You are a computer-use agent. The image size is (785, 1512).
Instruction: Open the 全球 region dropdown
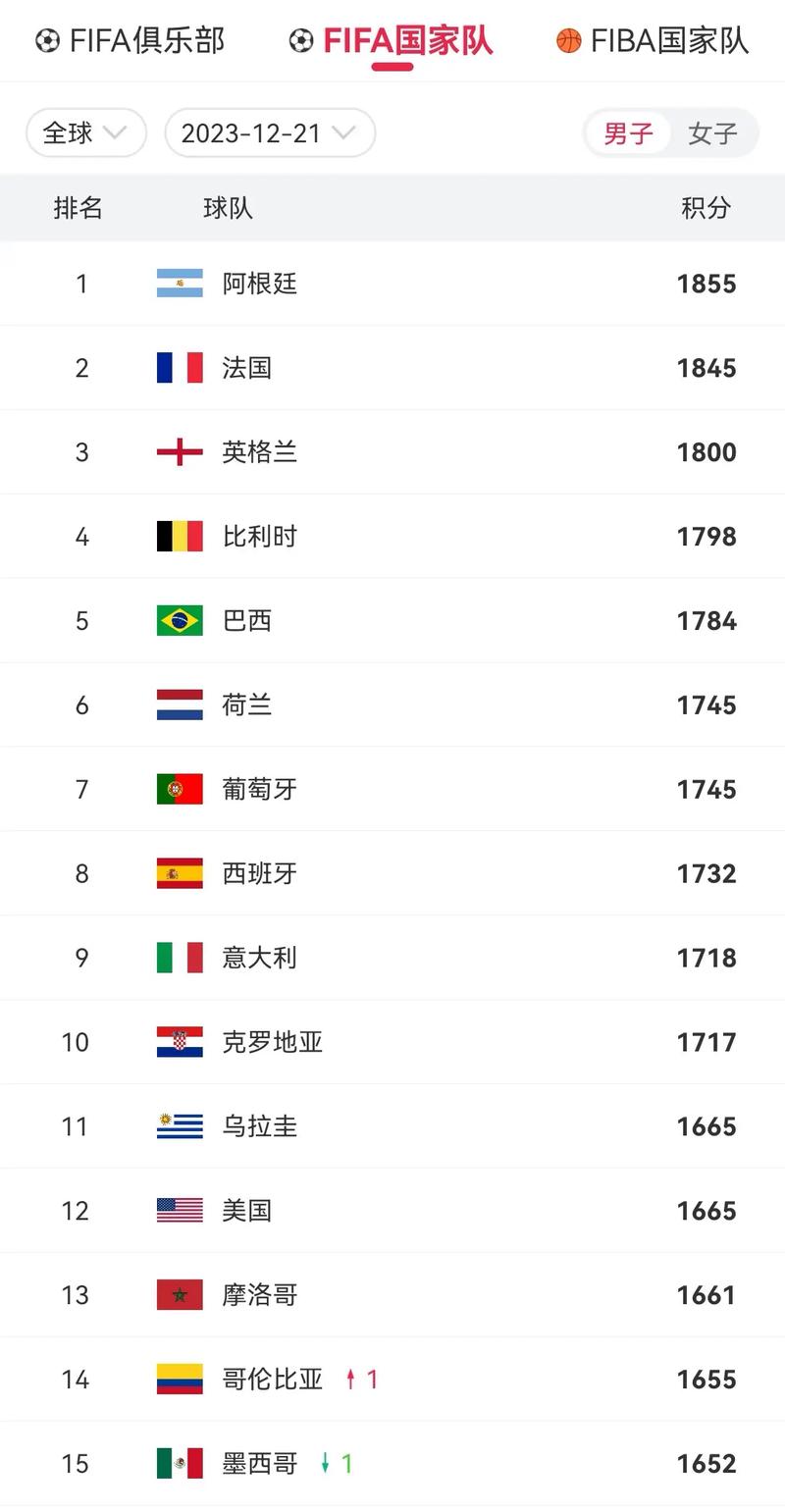[85, 133]
